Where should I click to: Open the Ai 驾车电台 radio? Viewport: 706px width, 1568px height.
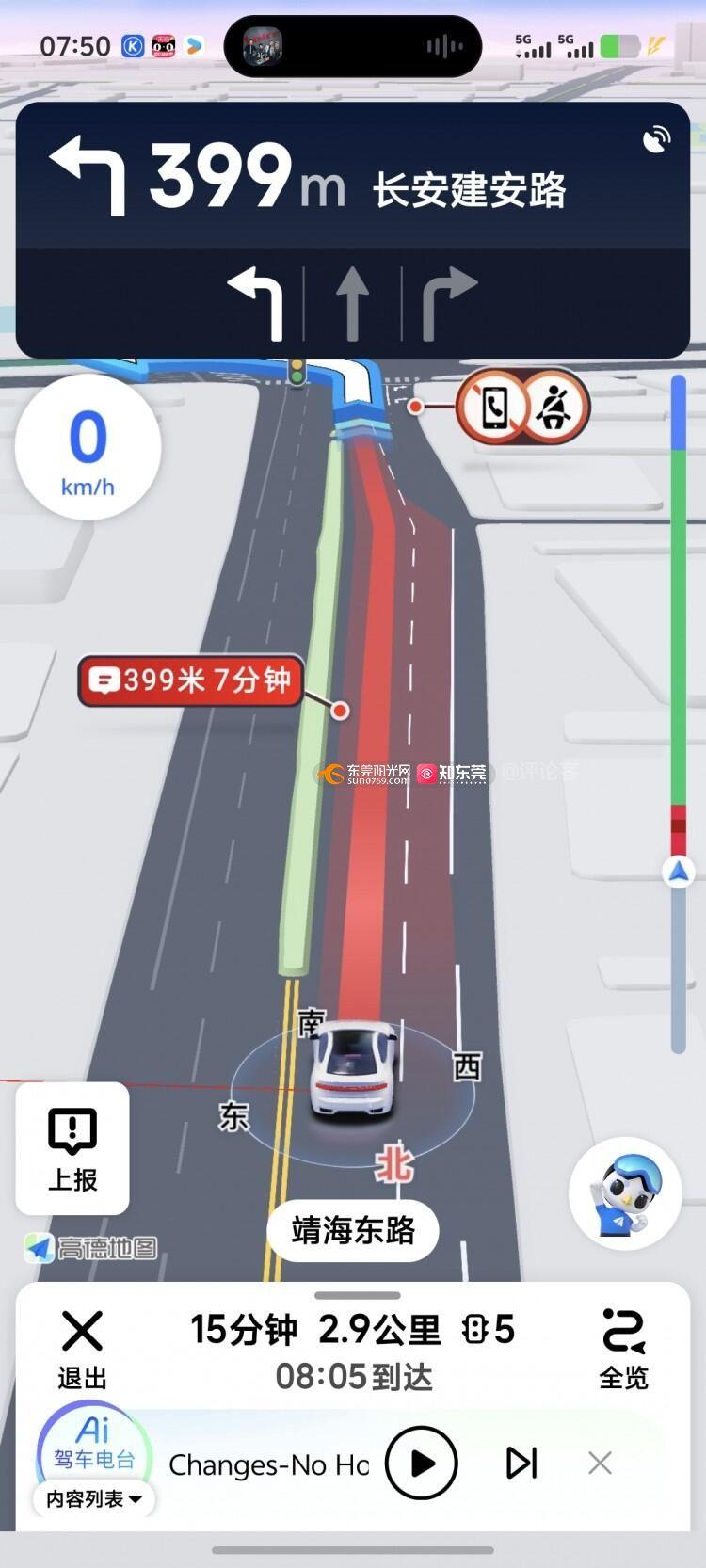point(93,1444)
